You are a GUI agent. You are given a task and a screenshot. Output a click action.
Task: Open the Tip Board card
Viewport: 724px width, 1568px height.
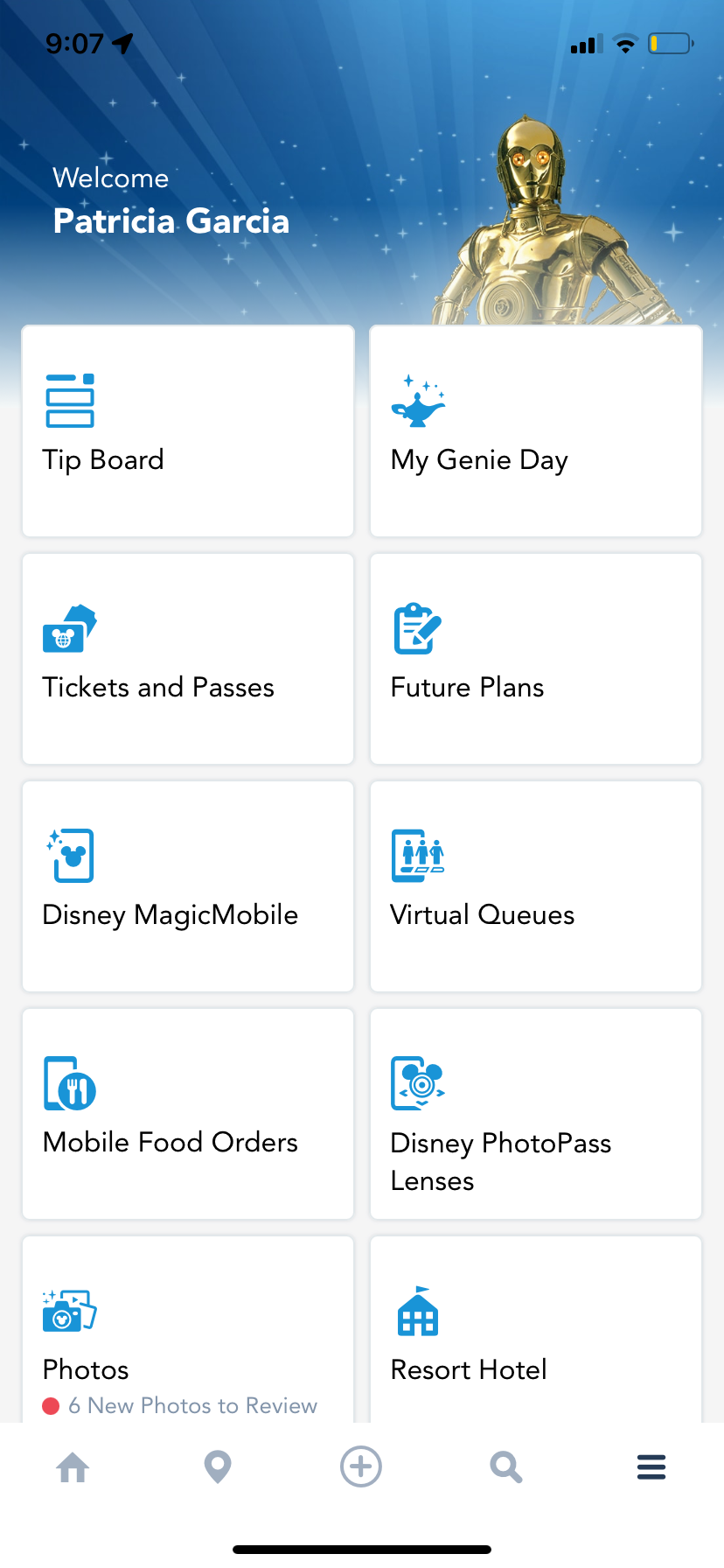(188, 430)
